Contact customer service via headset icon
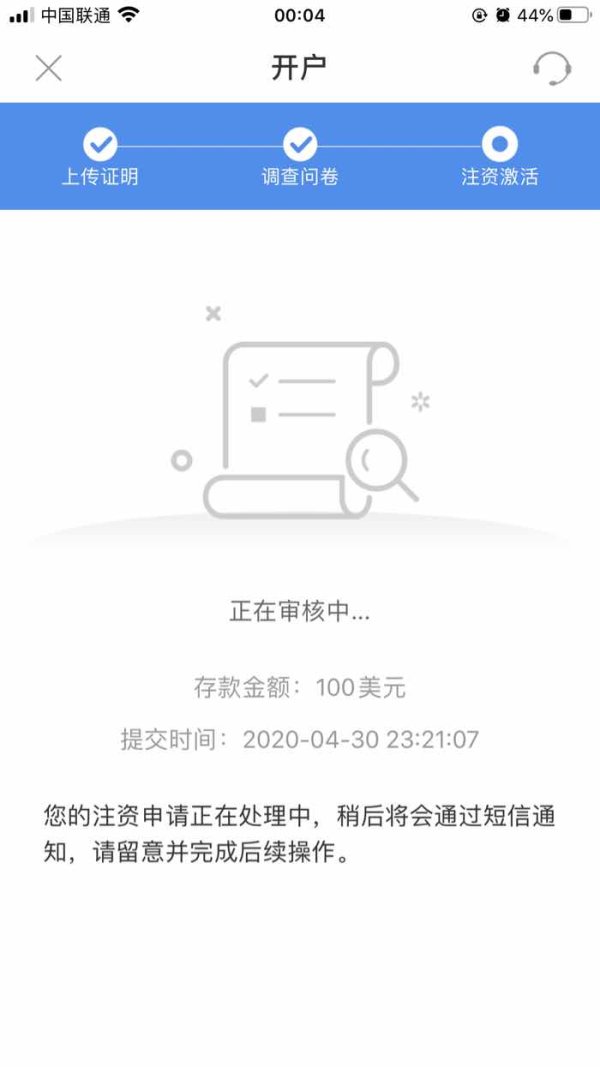Screen dimensions: 600x1067 [x=552, y=68]
